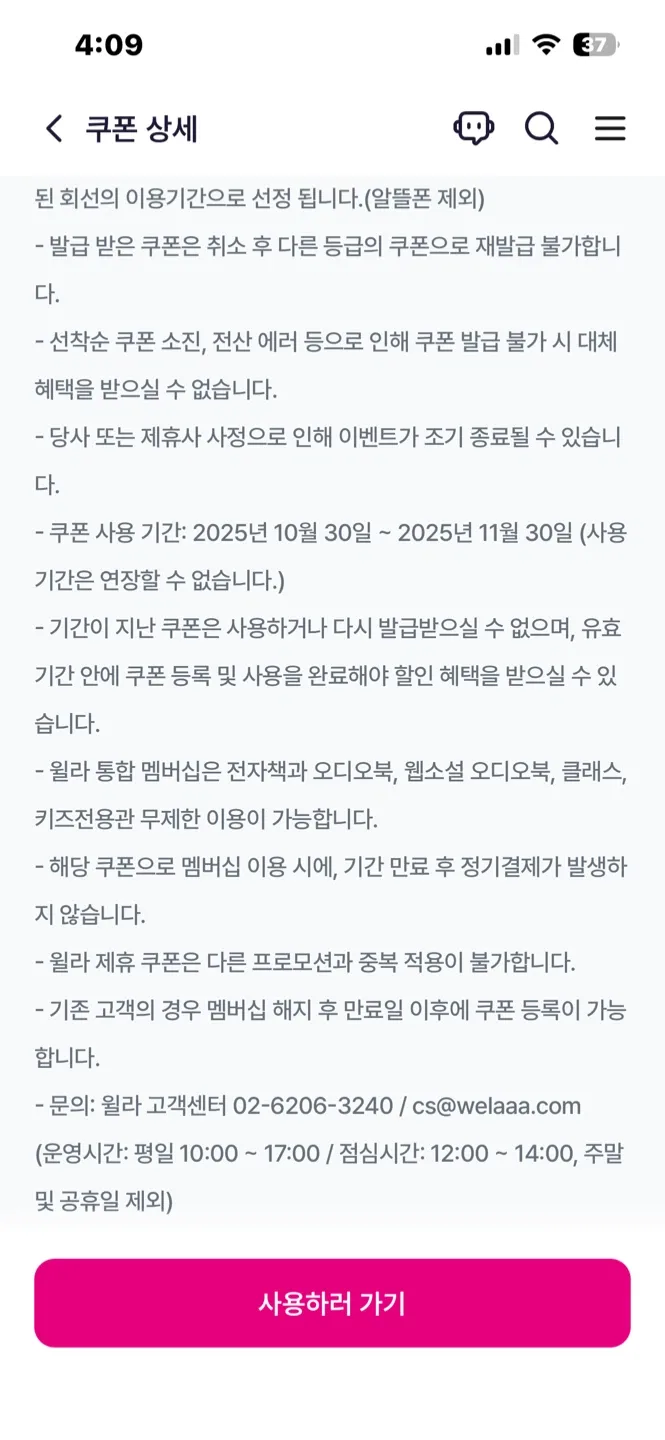Open the chatbot assistant icon
This screenshot has width=665, height=1440.
tap(474, 128)
